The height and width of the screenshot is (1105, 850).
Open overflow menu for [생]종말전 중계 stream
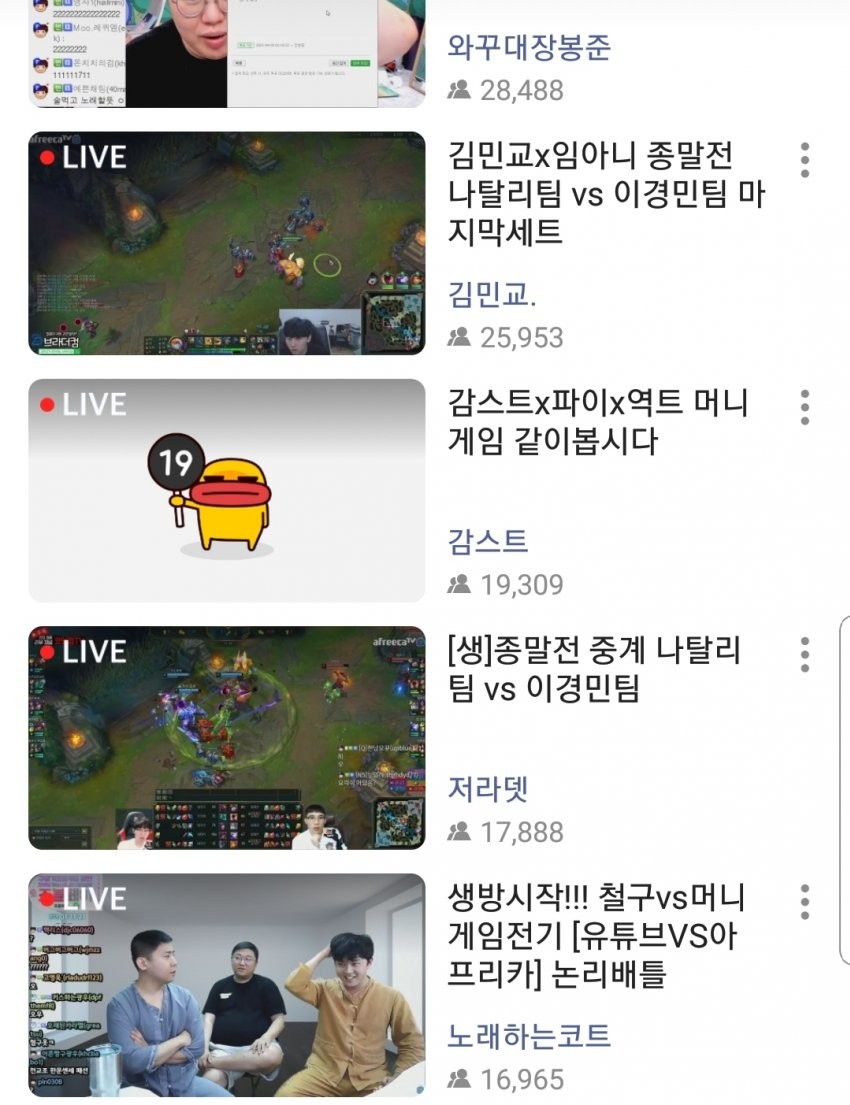pyautogui.click(x=804, y=655)
